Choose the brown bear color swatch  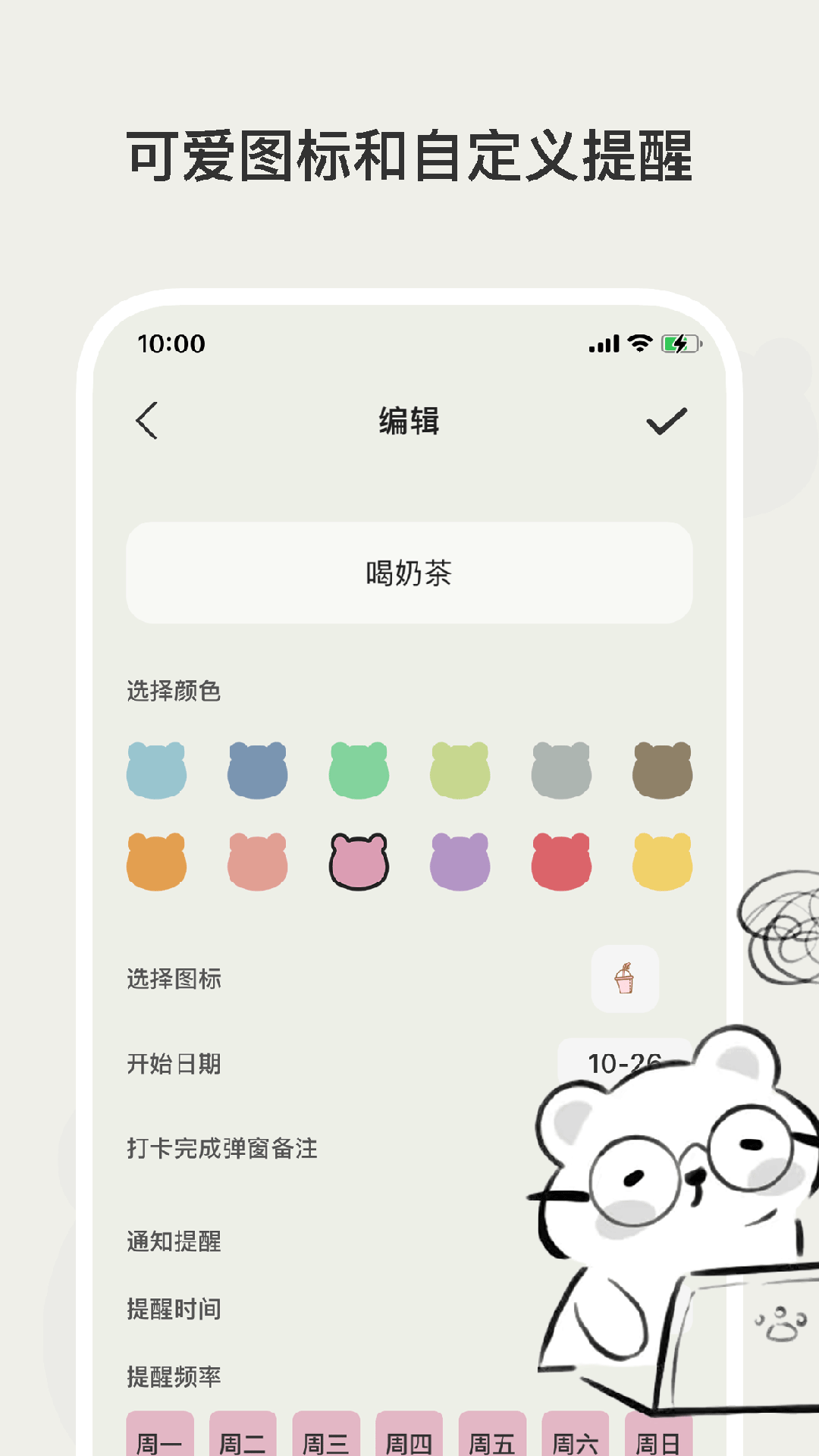tap(661, 768)
